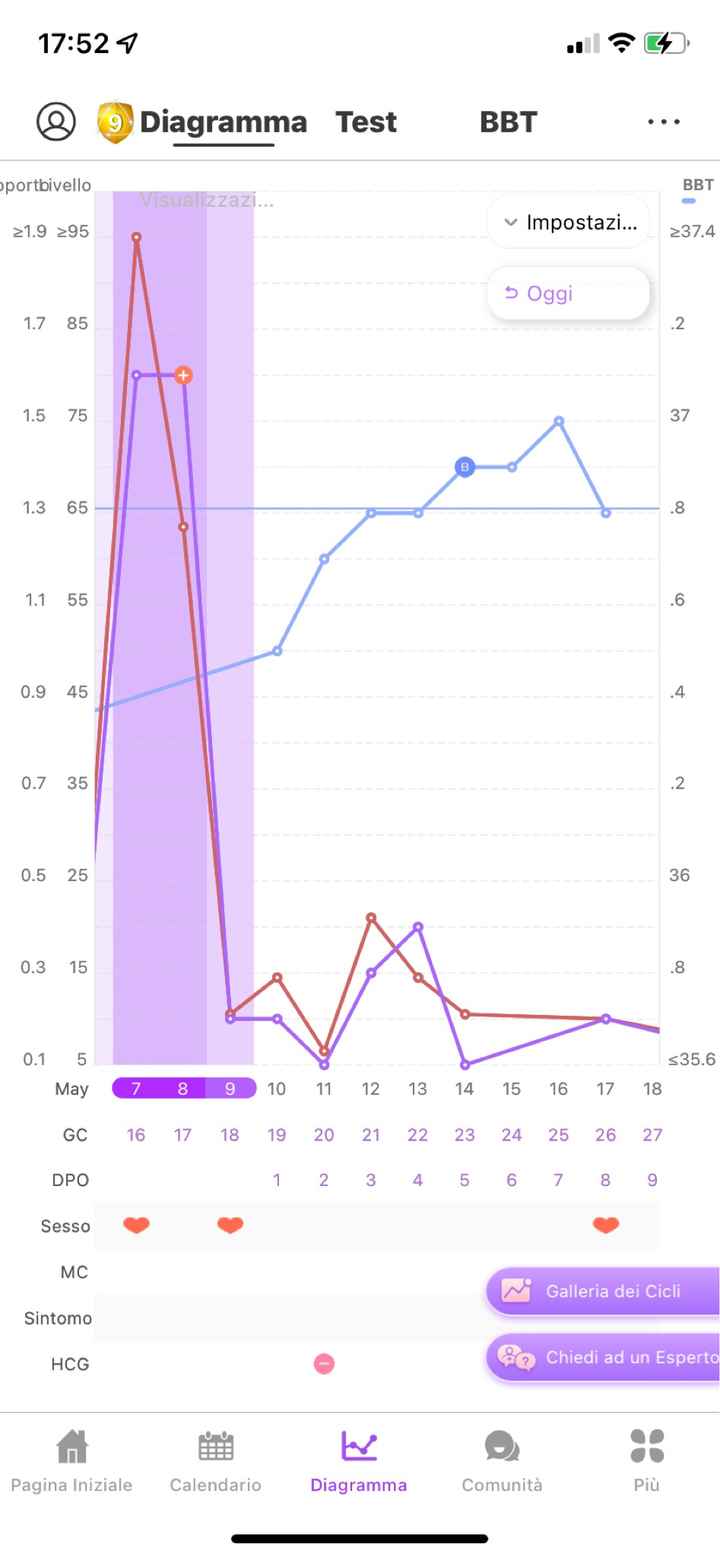Tap the negative HCG result marker

323,1363
